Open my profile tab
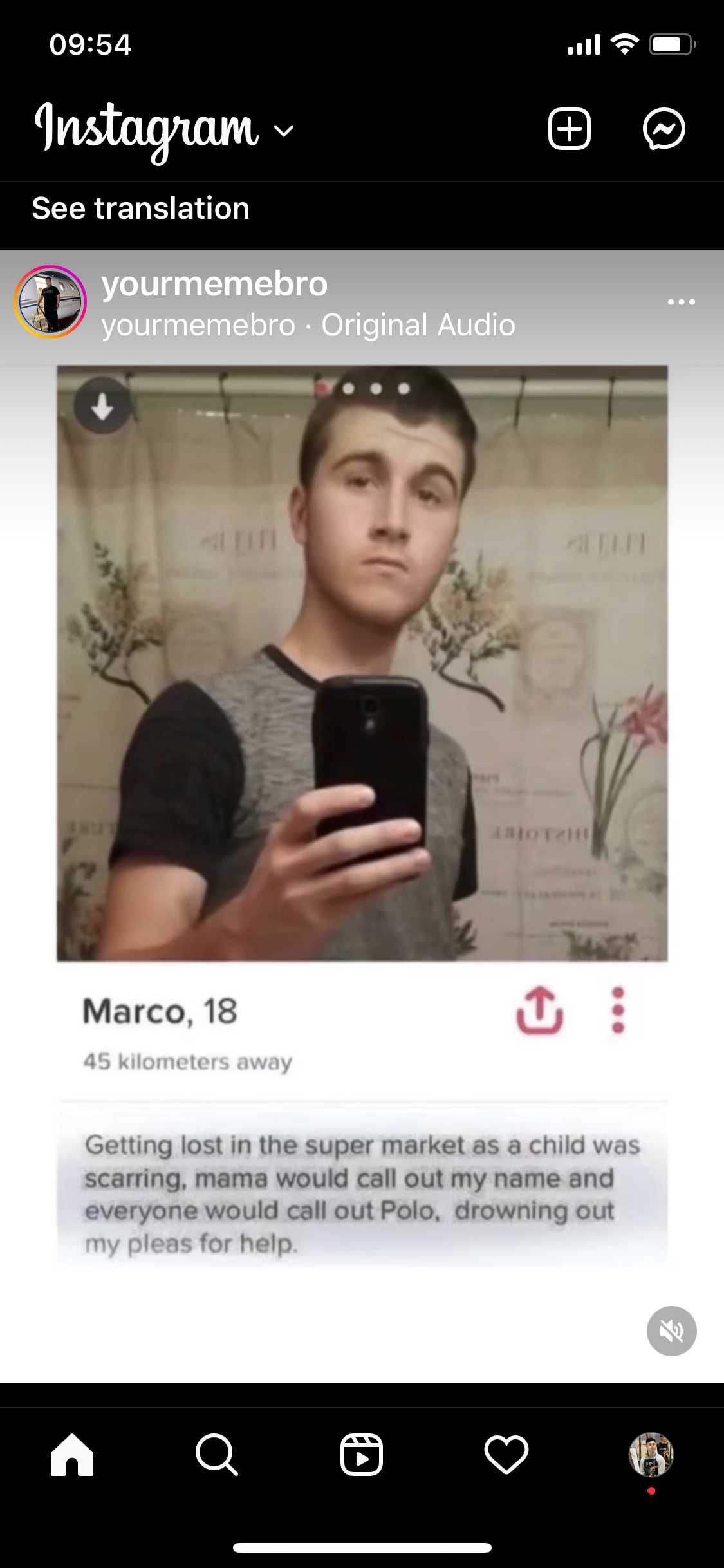This screenshot has height=1568, width=724. click(651, 1455)
